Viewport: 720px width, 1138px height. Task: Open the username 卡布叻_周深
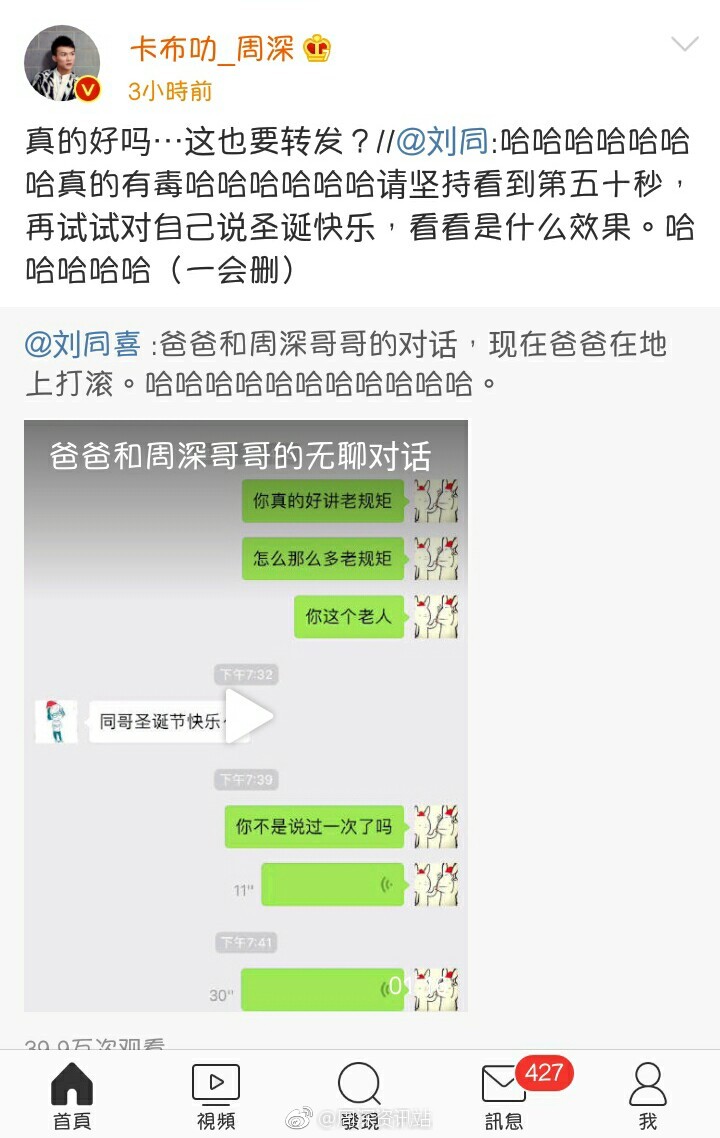pos(211,48)
